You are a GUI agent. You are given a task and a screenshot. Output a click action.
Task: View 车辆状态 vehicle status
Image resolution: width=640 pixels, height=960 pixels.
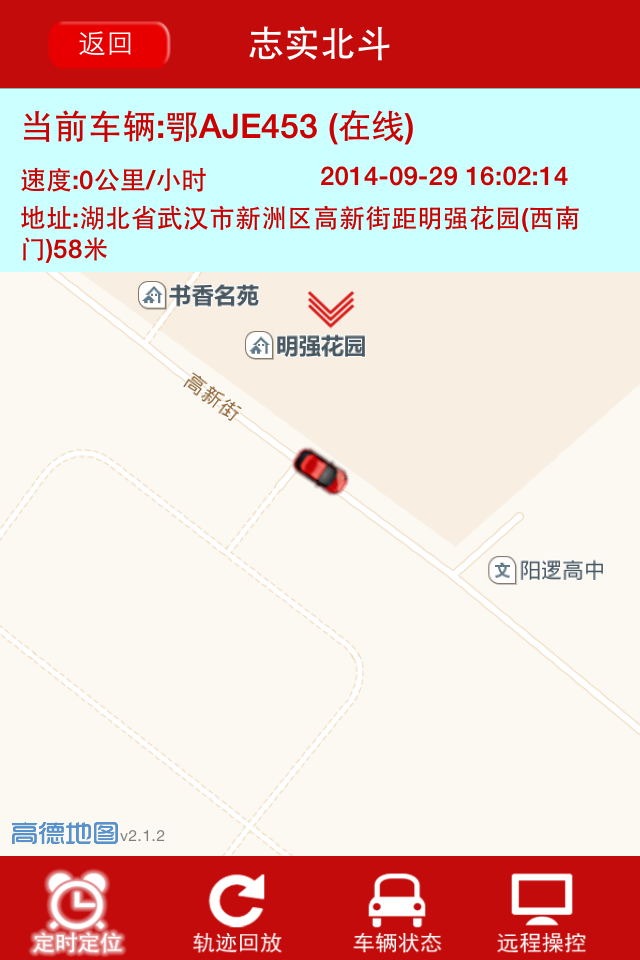[x=397, y=911]
